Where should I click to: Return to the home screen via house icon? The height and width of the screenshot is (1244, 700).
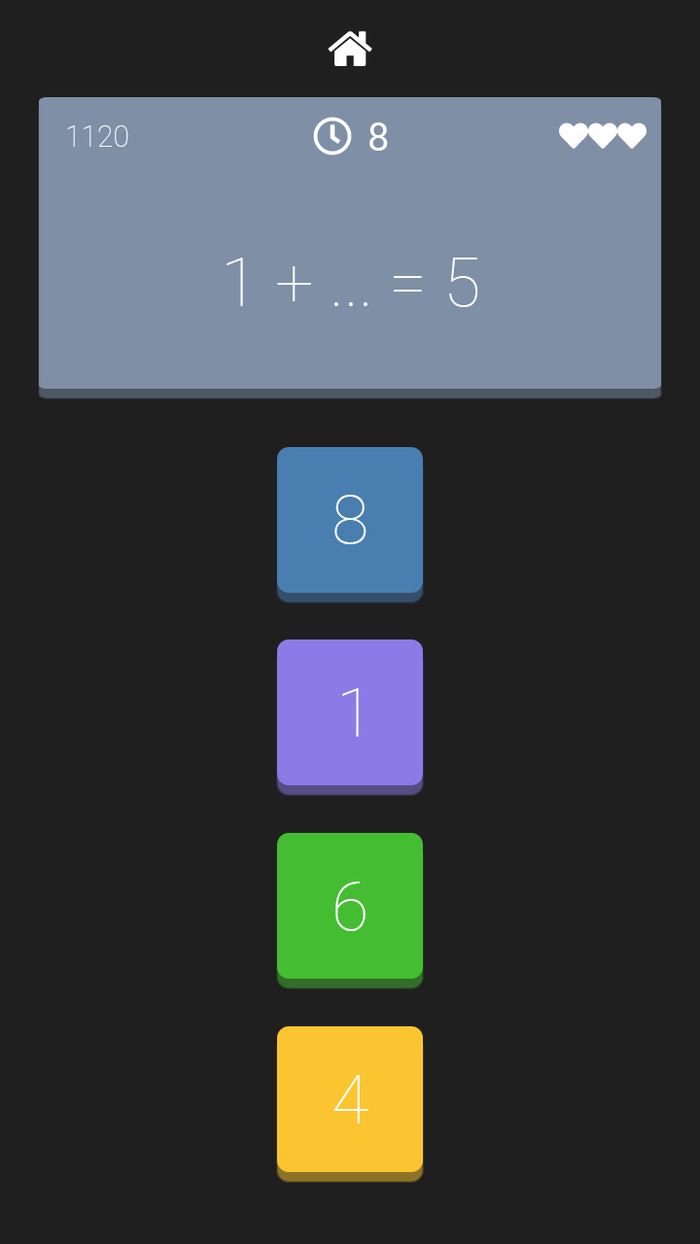tap(350, 48)
